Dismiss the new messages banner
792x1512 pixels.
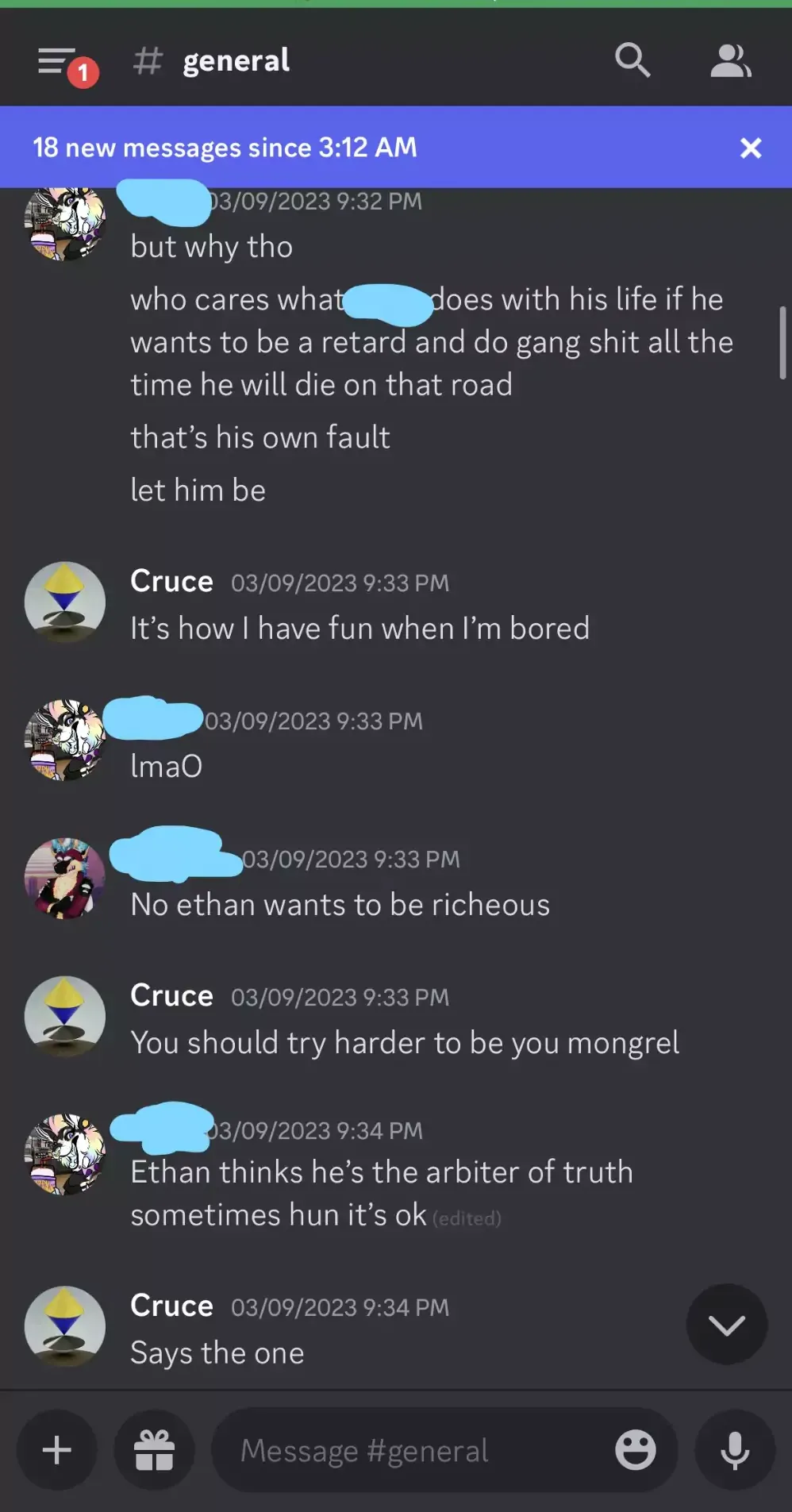tap(750, 148)
